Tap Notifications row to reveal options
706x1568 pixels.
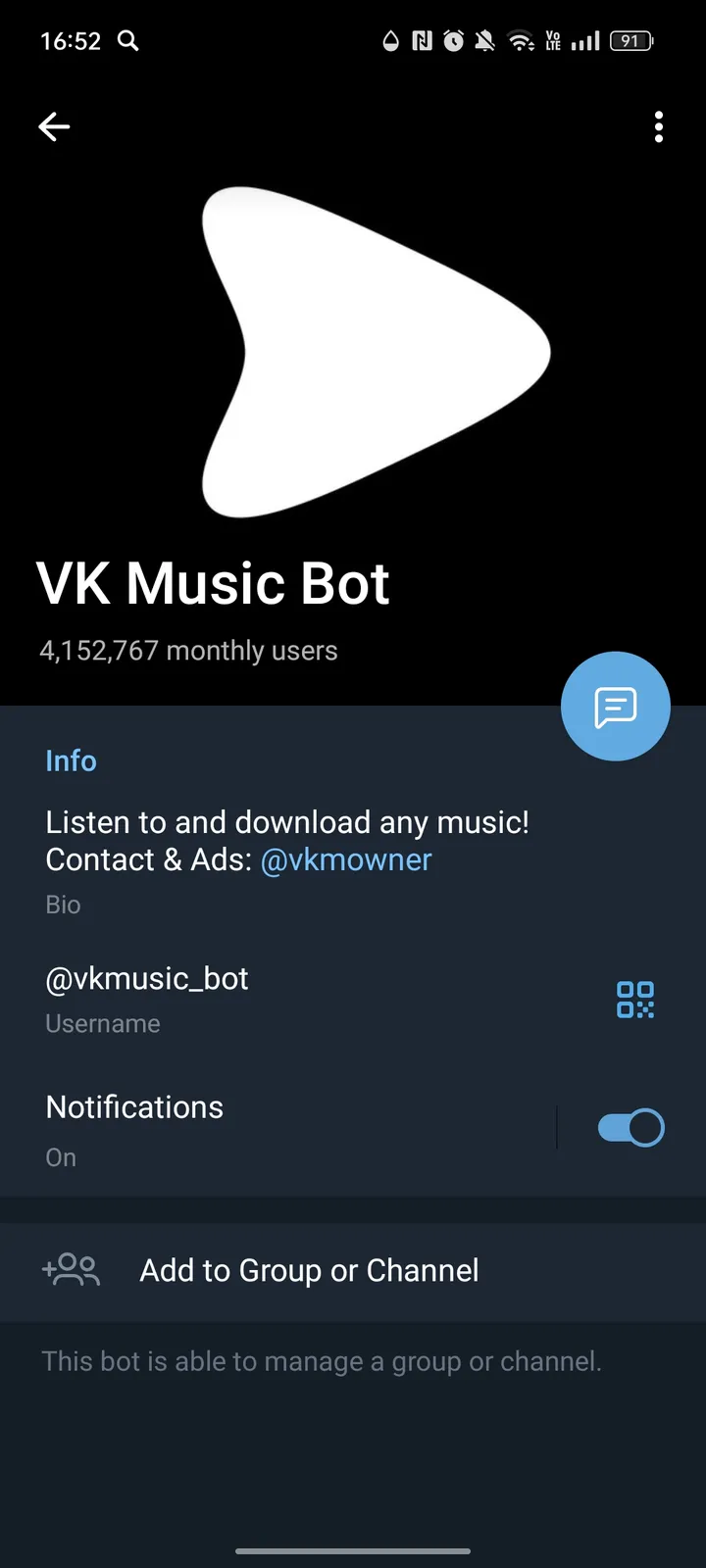pos(134,1107)
